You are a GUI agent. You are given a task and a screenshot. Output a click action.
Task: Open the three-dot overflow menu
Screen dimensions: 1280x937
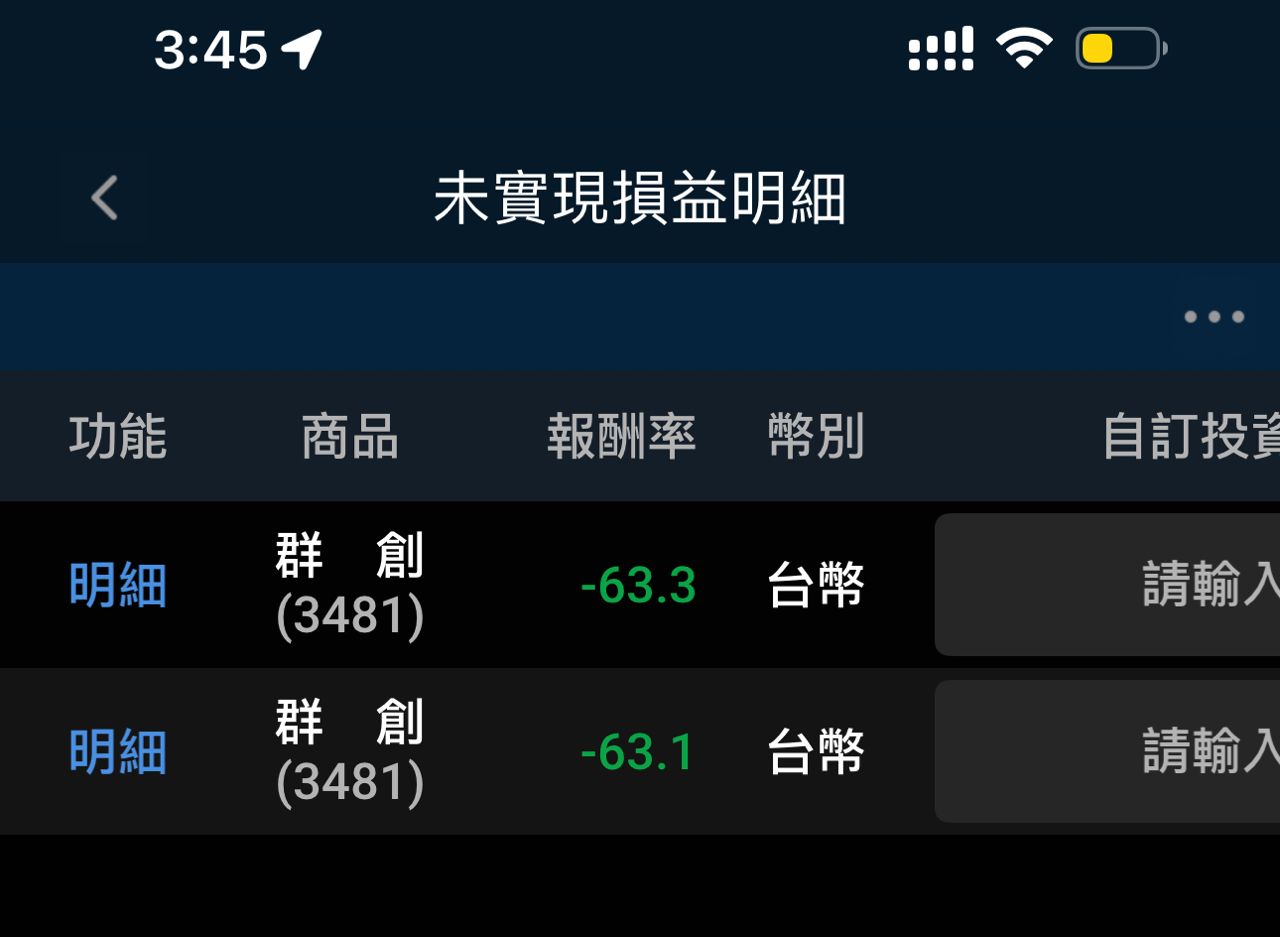tap(1213, 317)
